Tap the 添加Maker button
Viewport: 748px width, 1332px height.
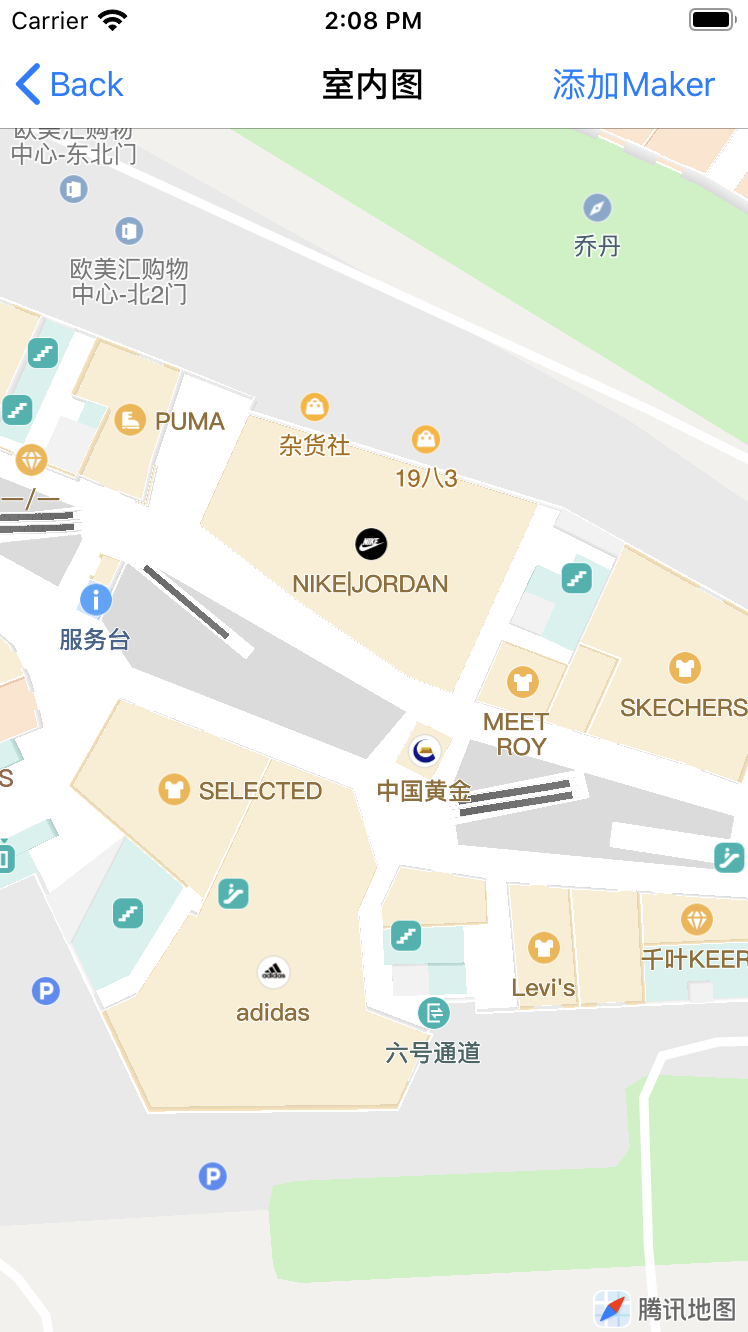click(633, 85)
